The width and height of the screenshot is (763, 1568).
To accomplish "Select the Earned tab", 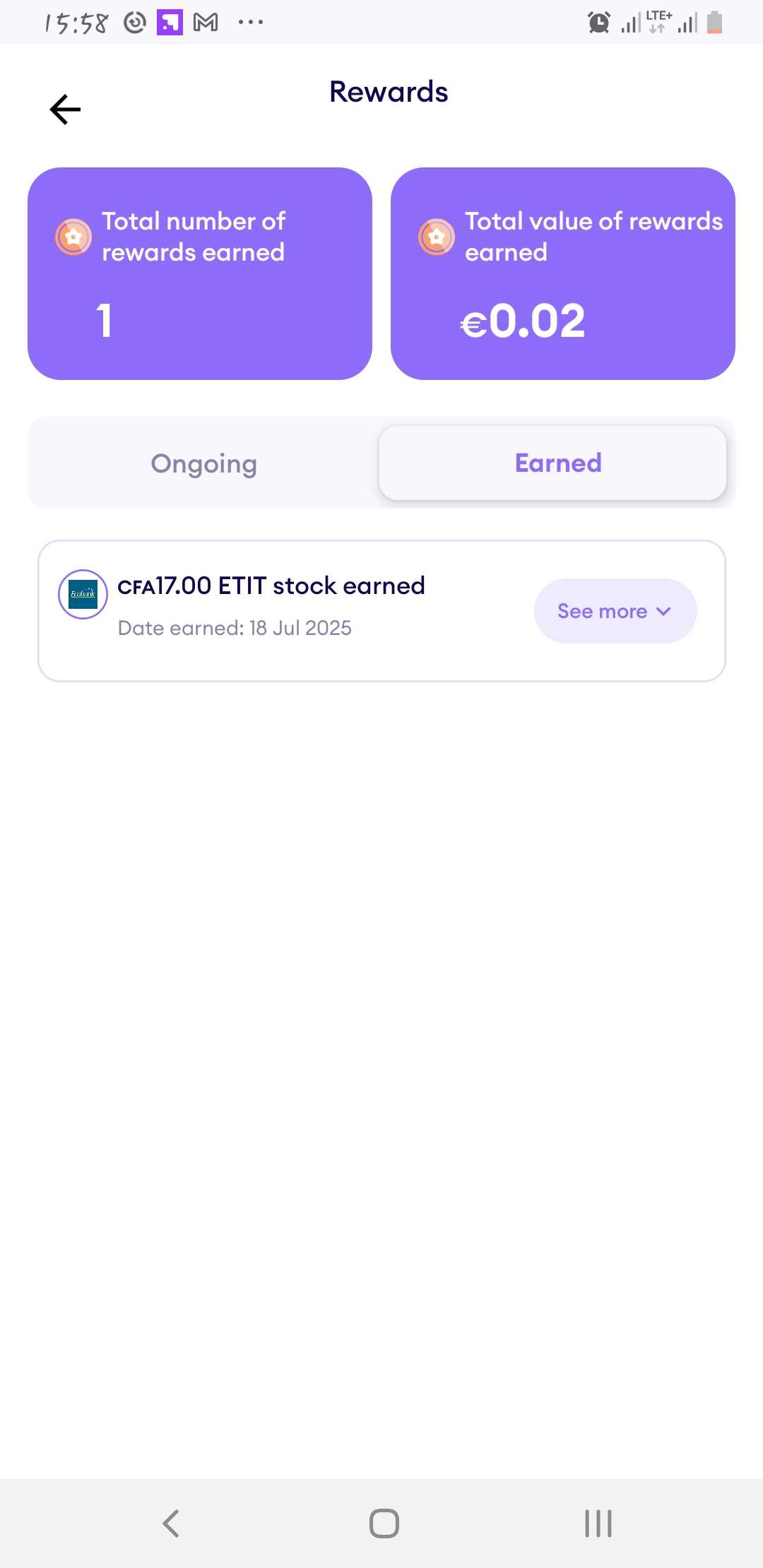I will point(552,463).
